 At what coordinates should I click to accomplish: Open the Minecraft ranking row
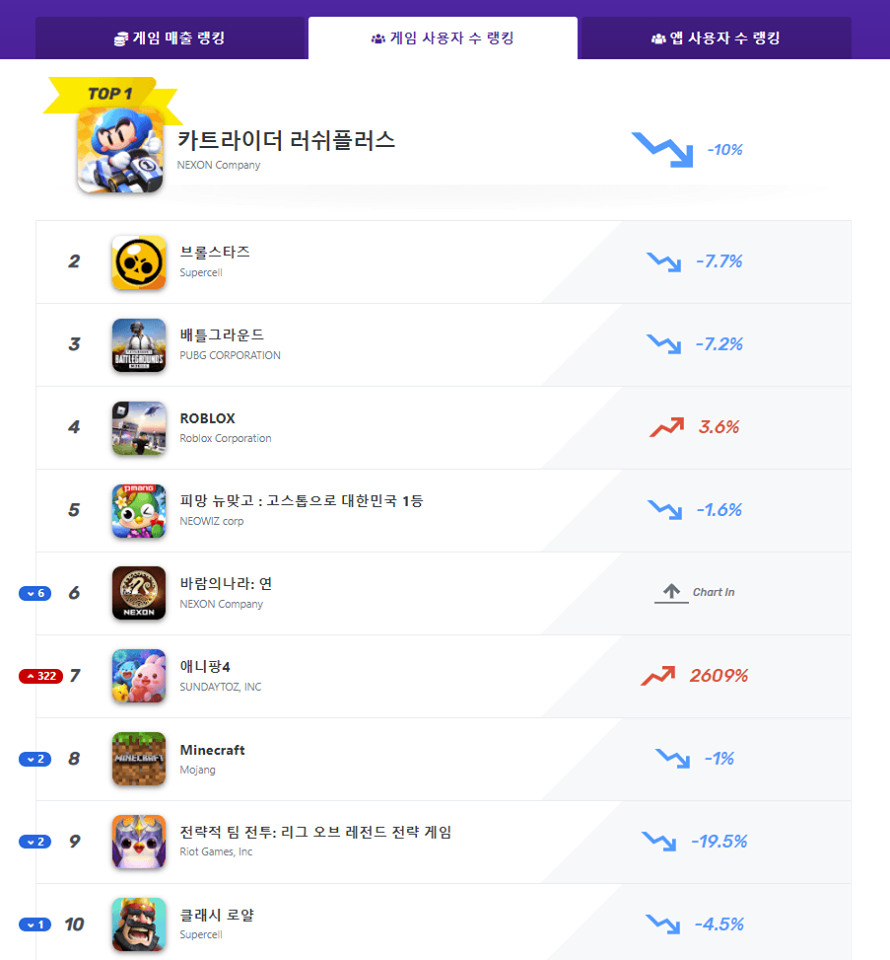coord(443,759)
